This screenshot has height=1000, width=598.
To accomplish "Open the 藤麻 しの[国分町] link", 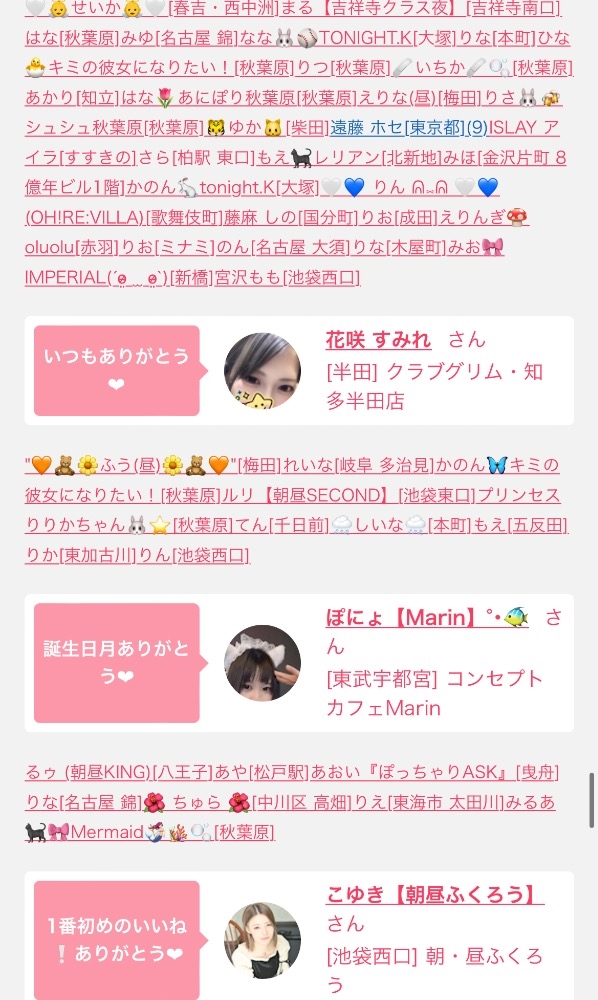I will pyautogui.click(x=291, y=217).
